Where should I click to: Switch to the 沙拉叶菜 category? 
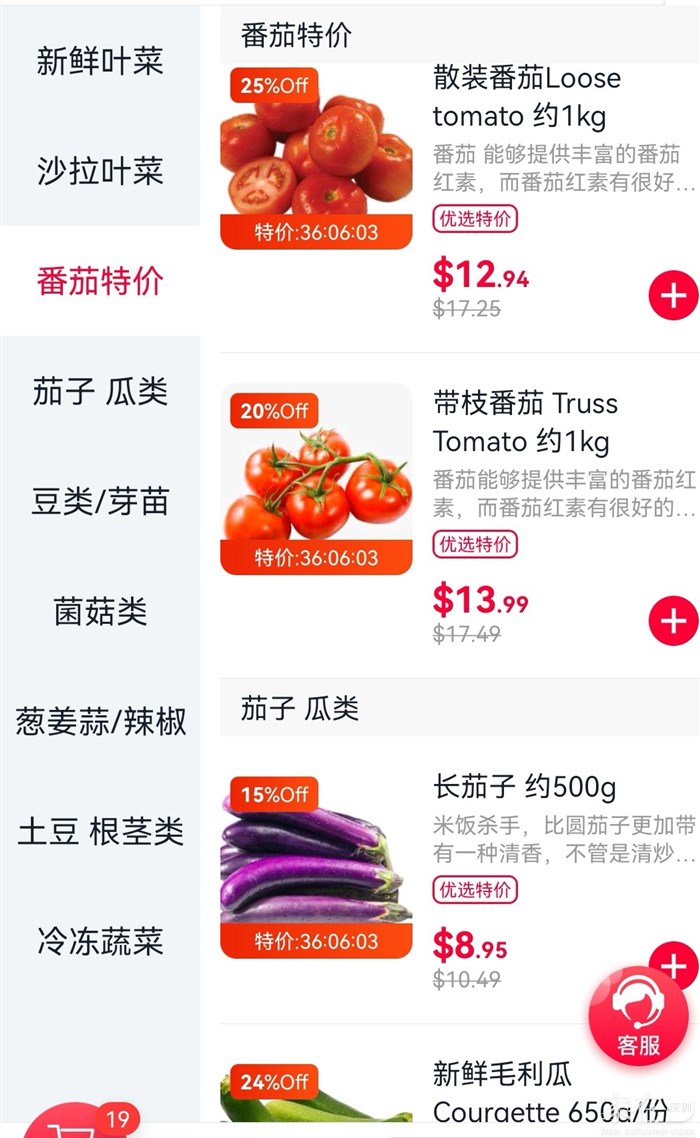100,172
